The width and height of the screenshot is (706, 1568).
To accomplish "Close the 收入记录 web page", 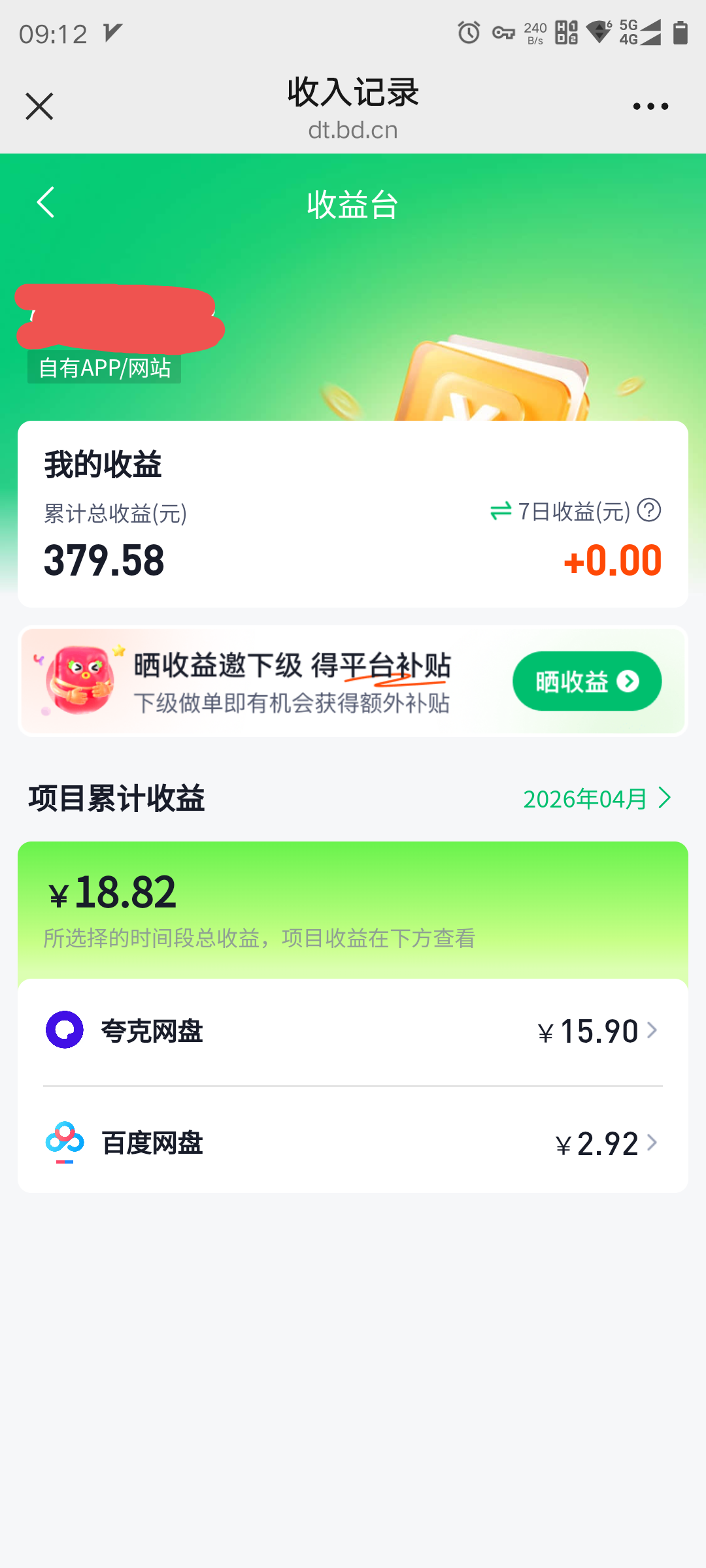I will [39, 106].
